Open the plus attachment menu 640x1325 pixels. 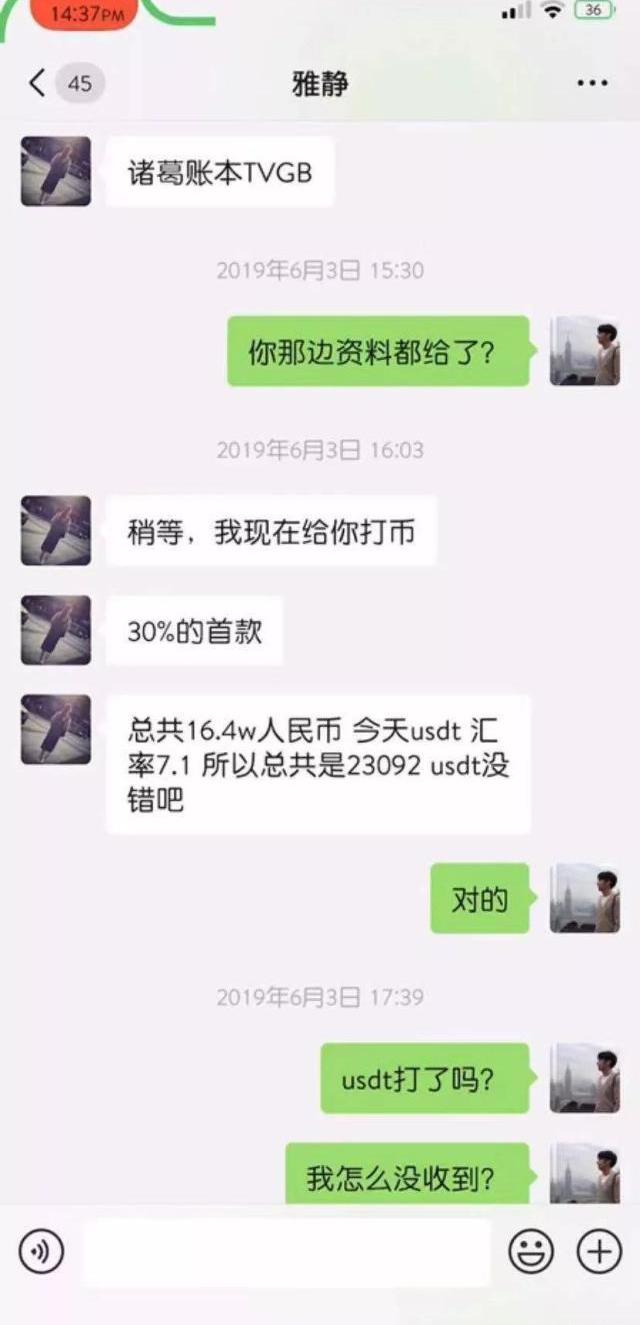[x=599, y=1251]
